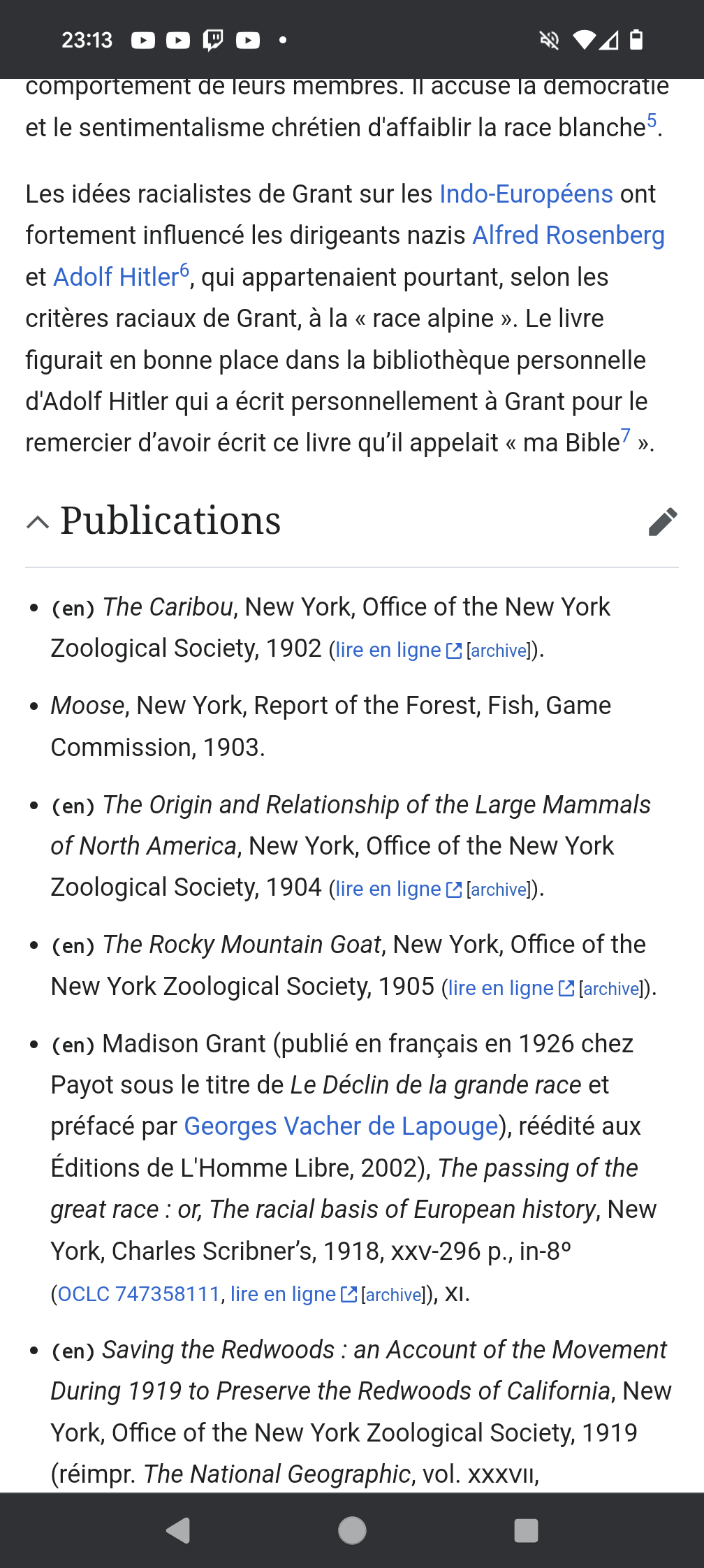Open the Indo-Européens link
The image size is (704, 1568).
pos(526,194)
